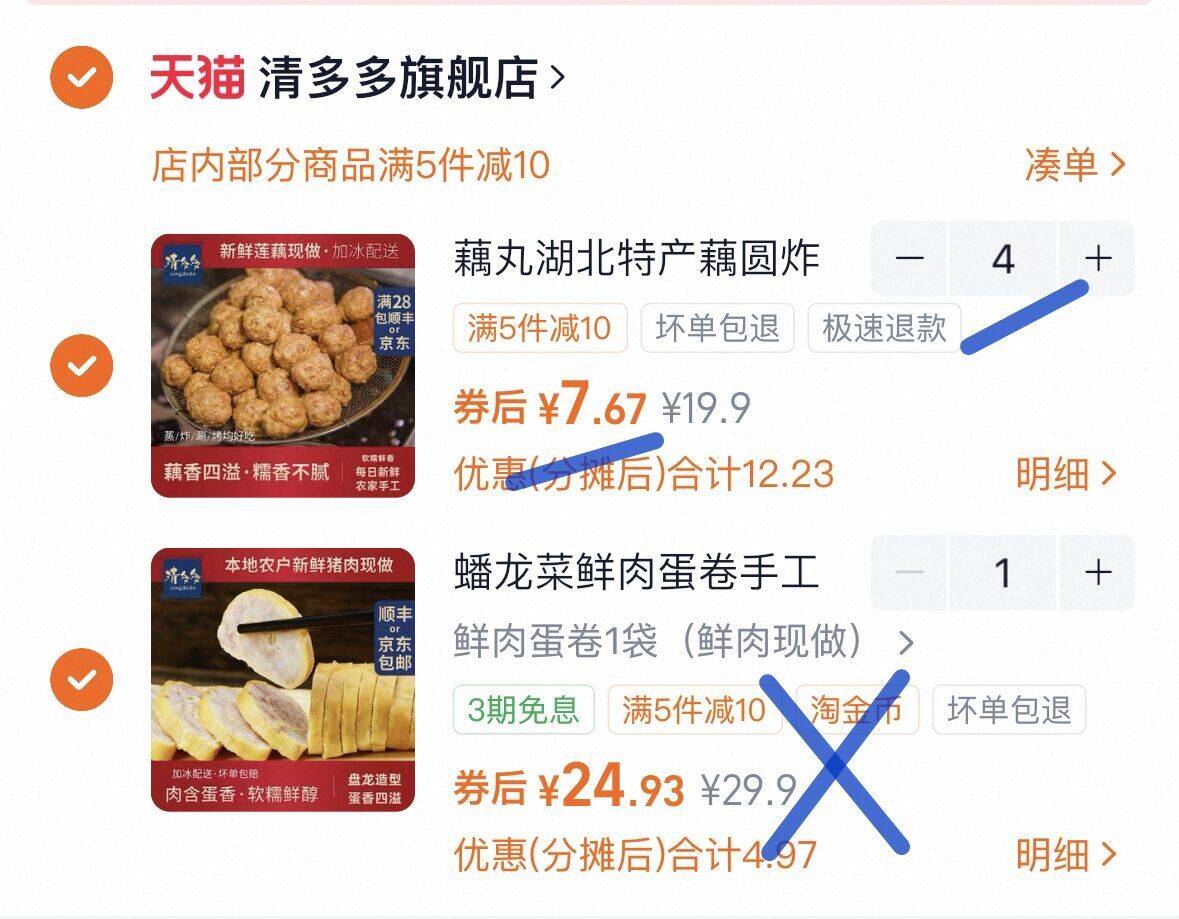Open the 藕丸湖北特产藕圆炸 product title

(636, 259)
